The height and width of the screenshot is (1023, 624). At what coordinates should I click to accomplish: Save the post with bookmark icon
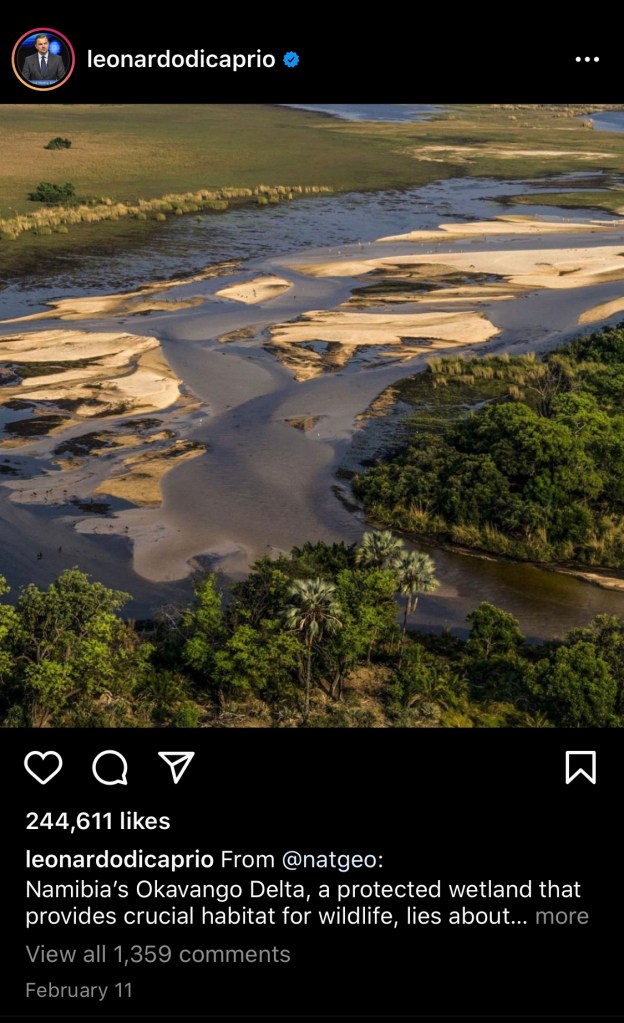coord(581,767)
